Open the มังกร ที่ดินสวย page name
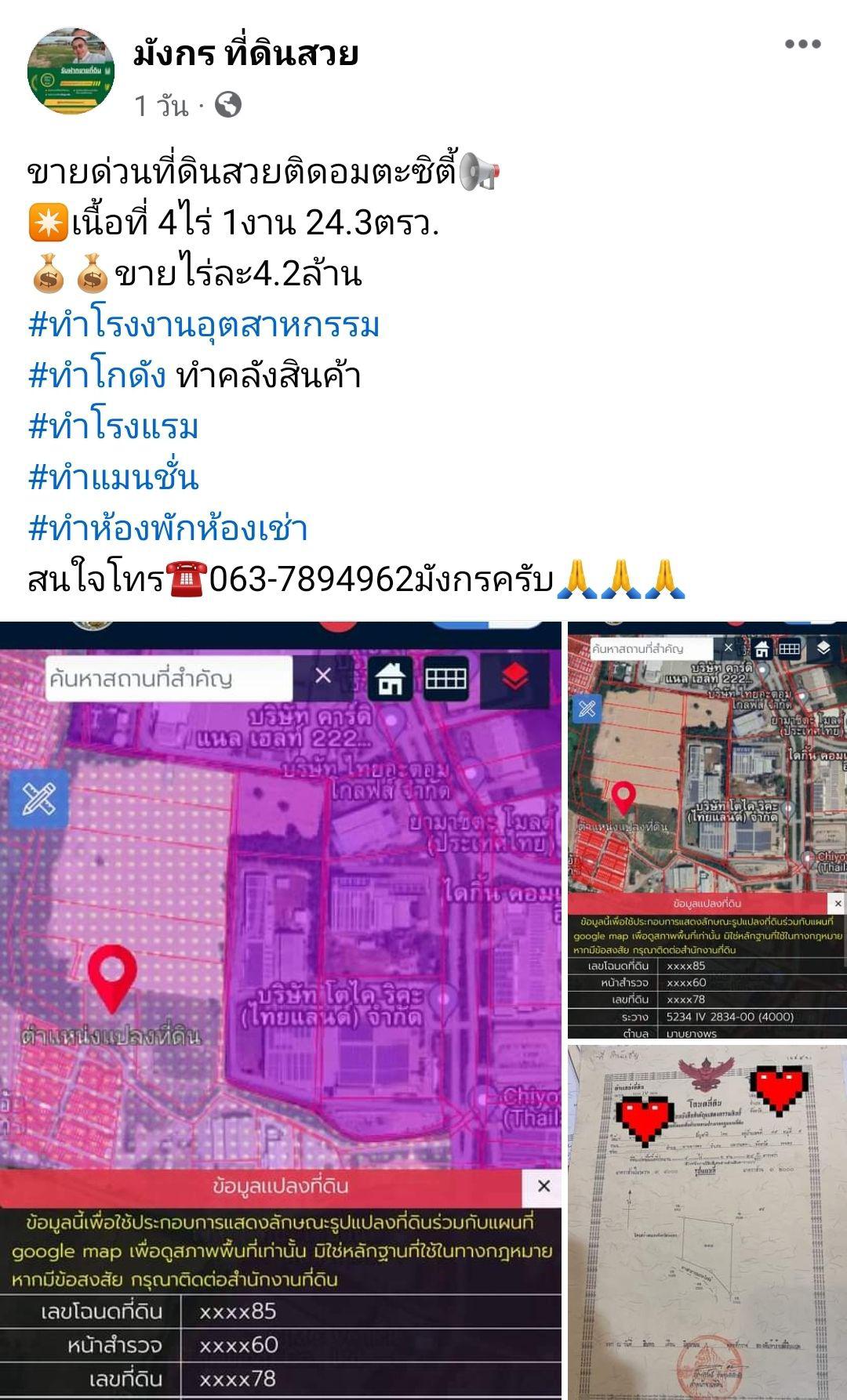 [x=245, y=54]
